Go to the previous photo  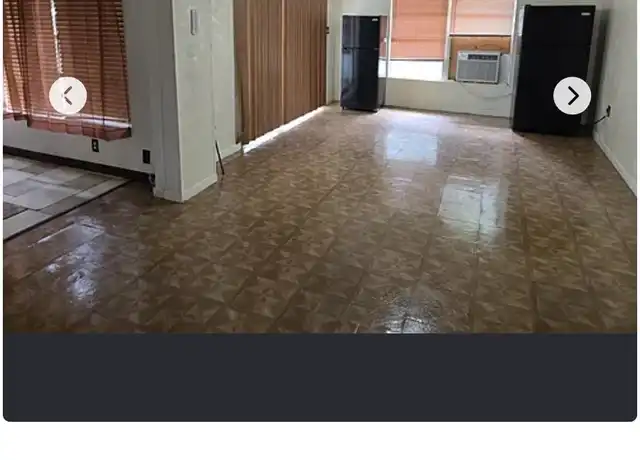click(x=68, y=96)
